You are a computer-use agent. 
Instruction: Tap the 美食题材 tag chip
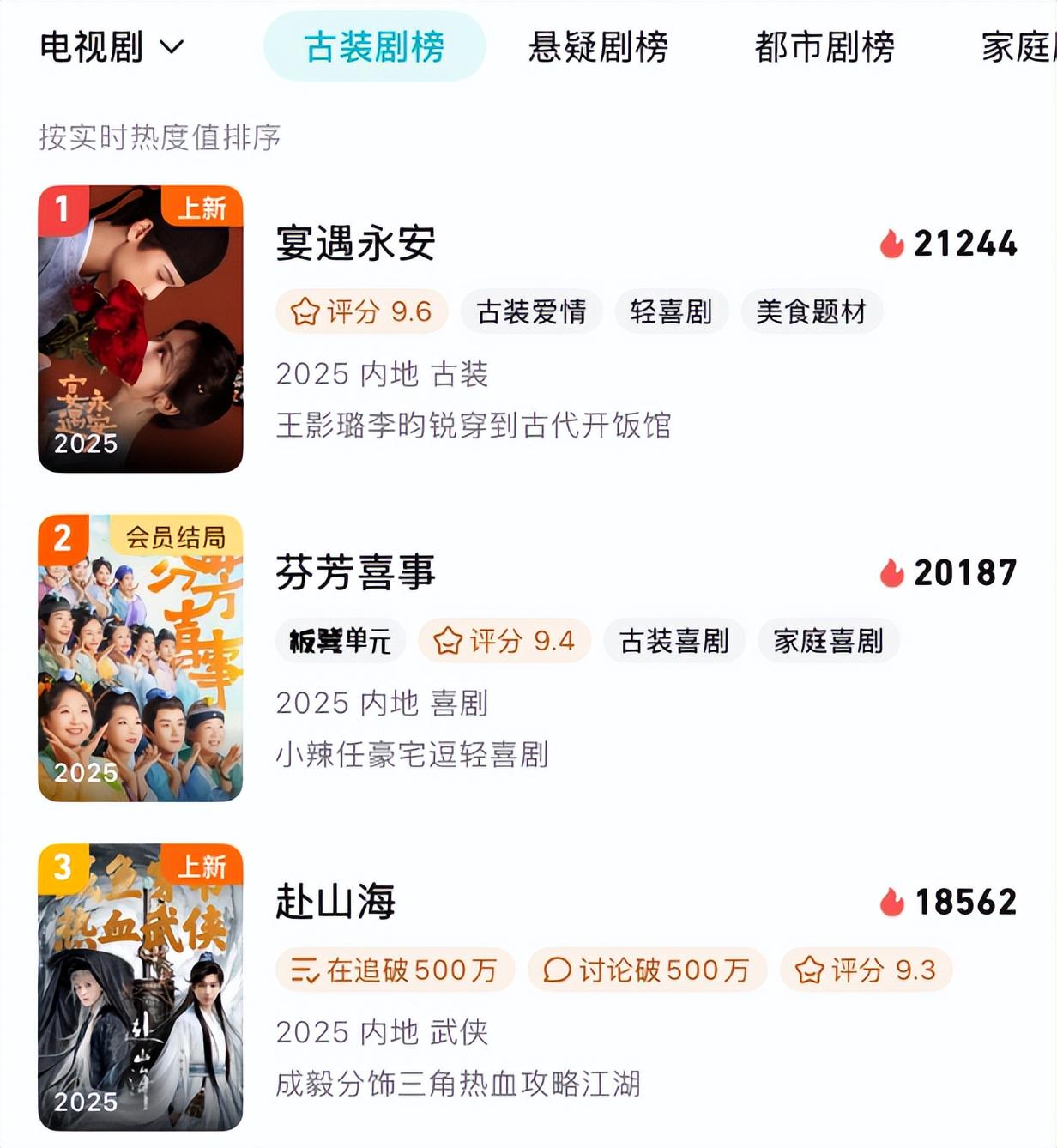click(x=811, y=311)
